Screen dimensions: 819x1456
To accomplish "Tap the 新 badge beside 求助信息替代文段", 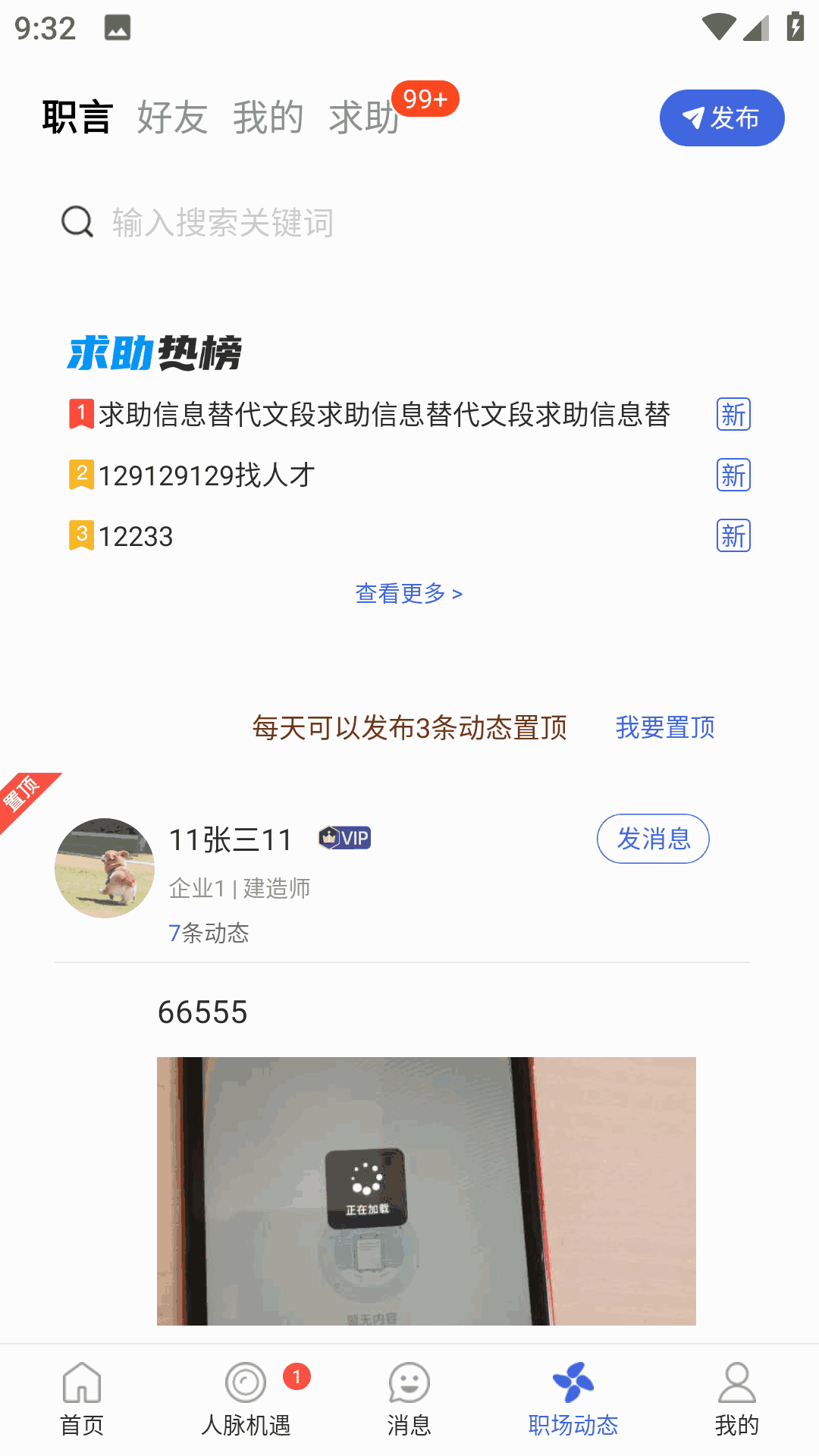I will (733, 414).
